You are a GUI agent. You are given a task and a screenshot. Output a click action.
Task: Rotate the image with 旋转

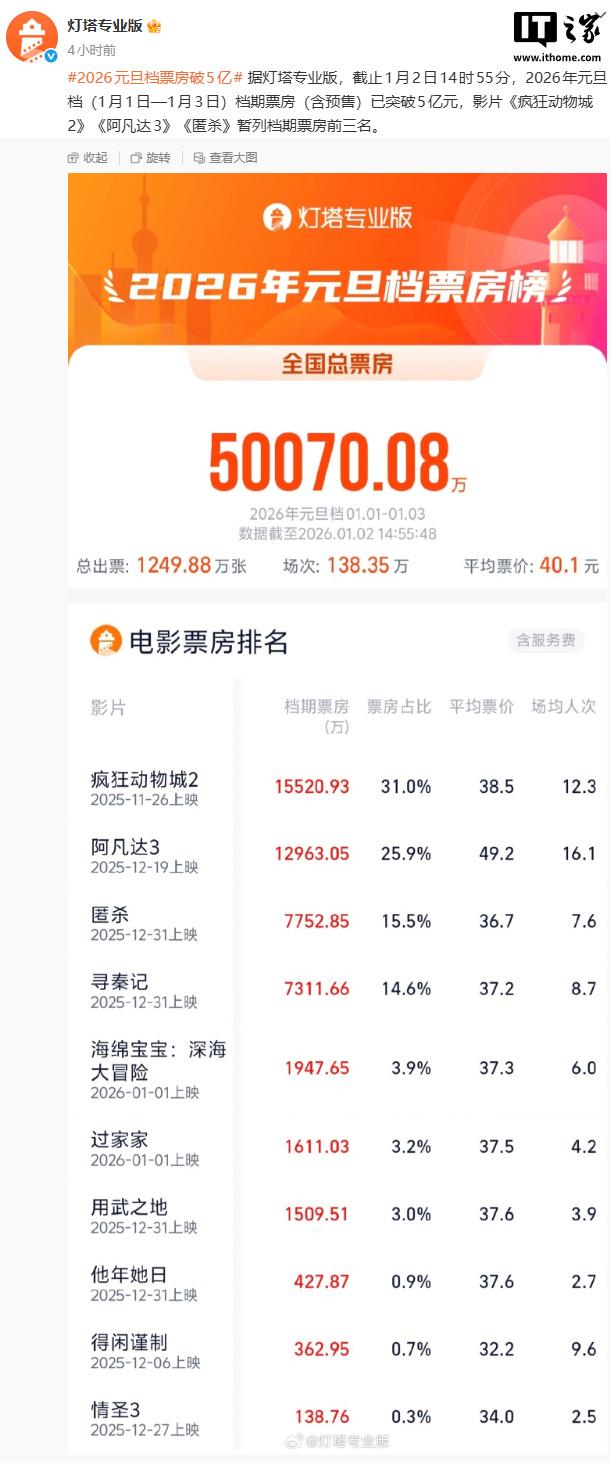(x=150, y=158)
